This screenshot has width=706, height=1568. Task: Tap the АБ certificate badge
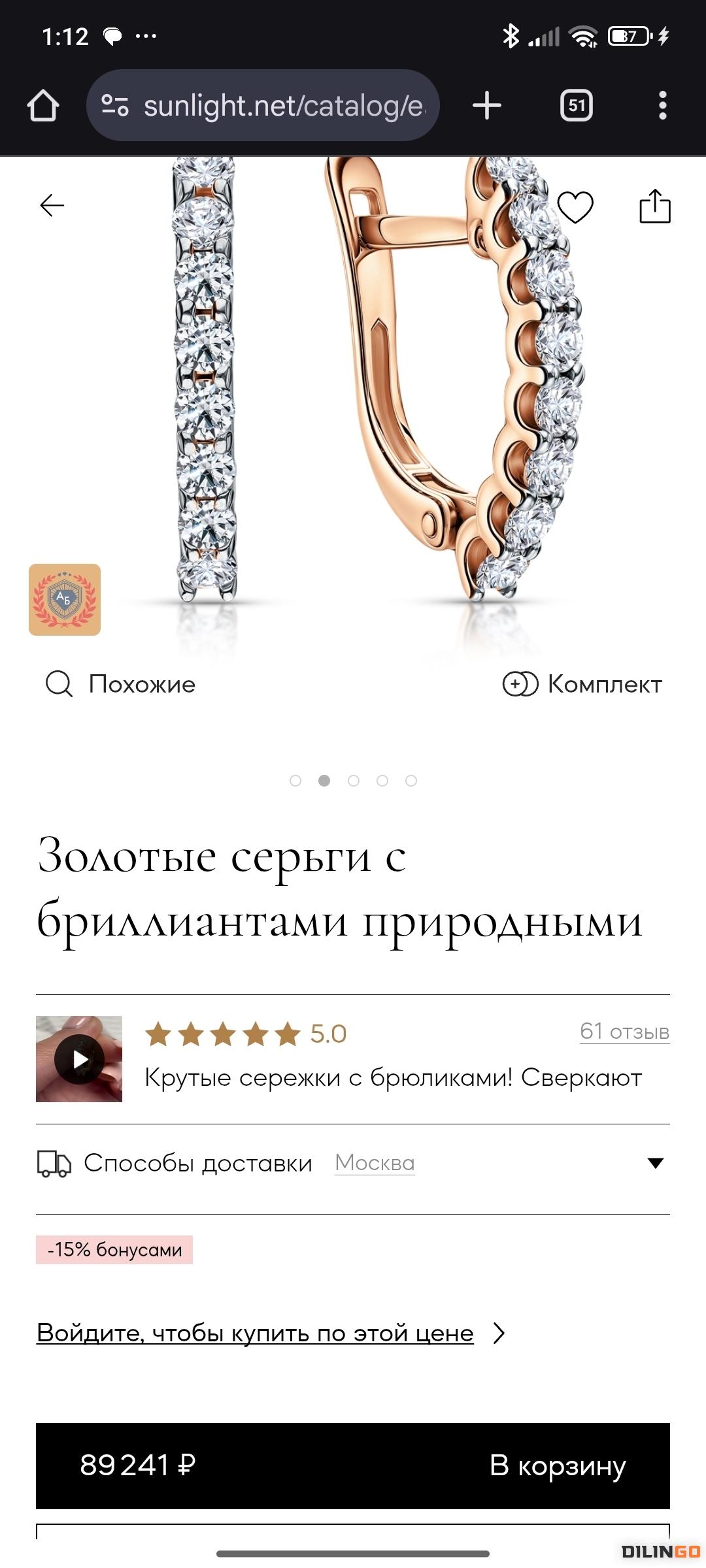click(x=65, y=600)
